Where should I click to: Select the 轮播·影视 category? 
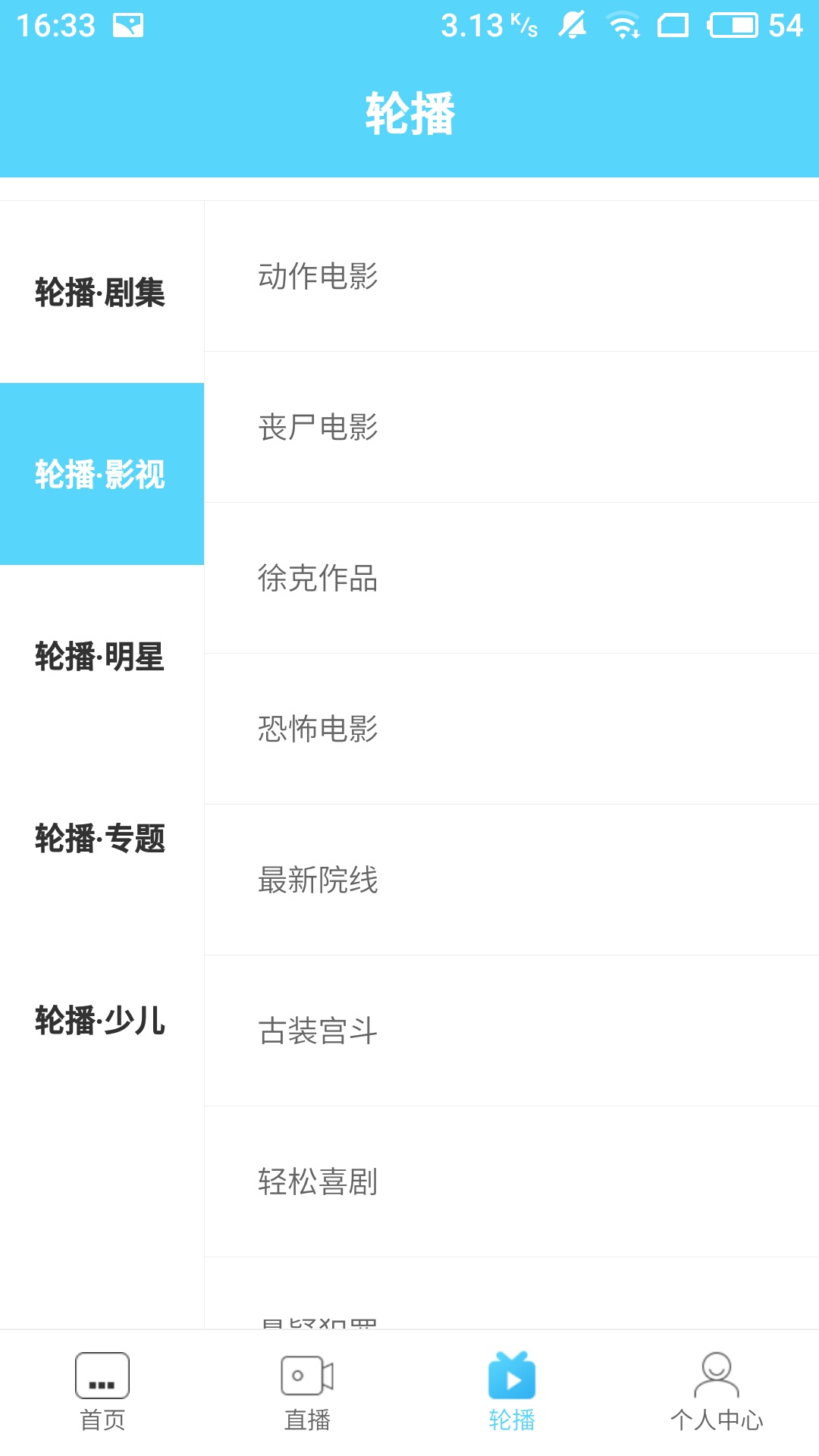coord(102,474)
